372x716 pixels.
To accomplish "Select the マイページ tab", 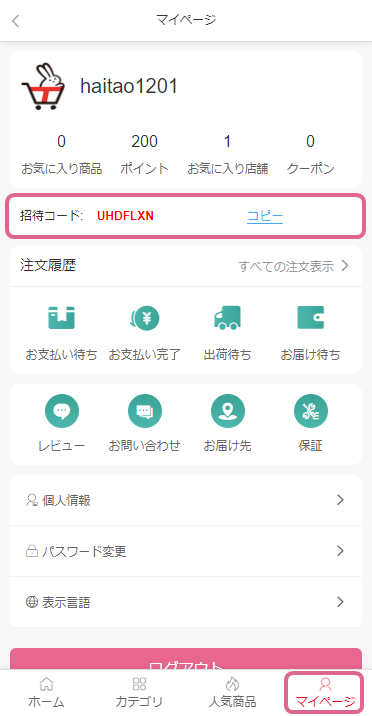I will point(325,693).
